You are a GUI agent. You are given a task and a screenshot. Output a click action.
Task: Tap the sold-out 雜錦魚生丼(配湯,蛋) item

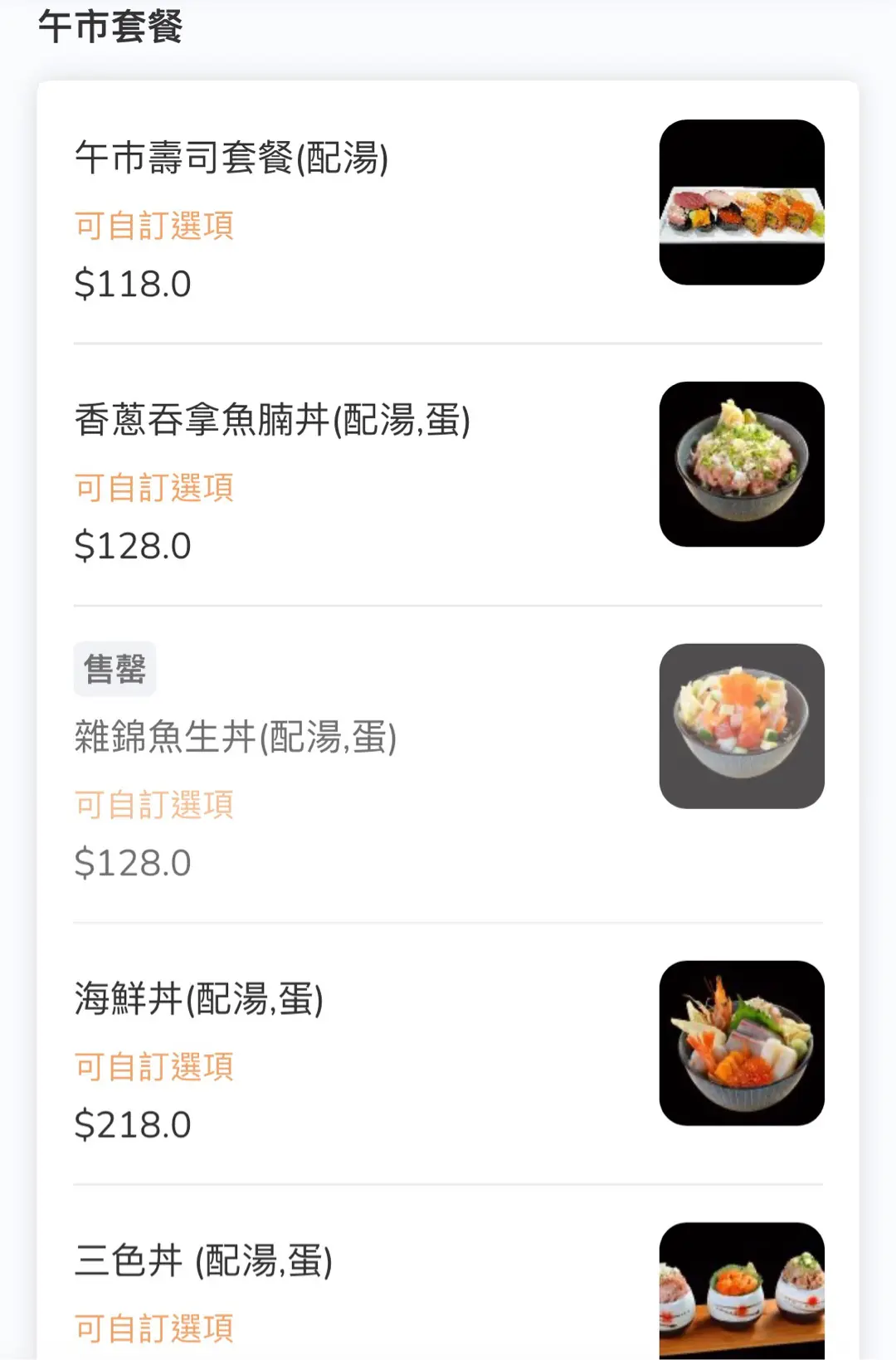pos(236,738)
